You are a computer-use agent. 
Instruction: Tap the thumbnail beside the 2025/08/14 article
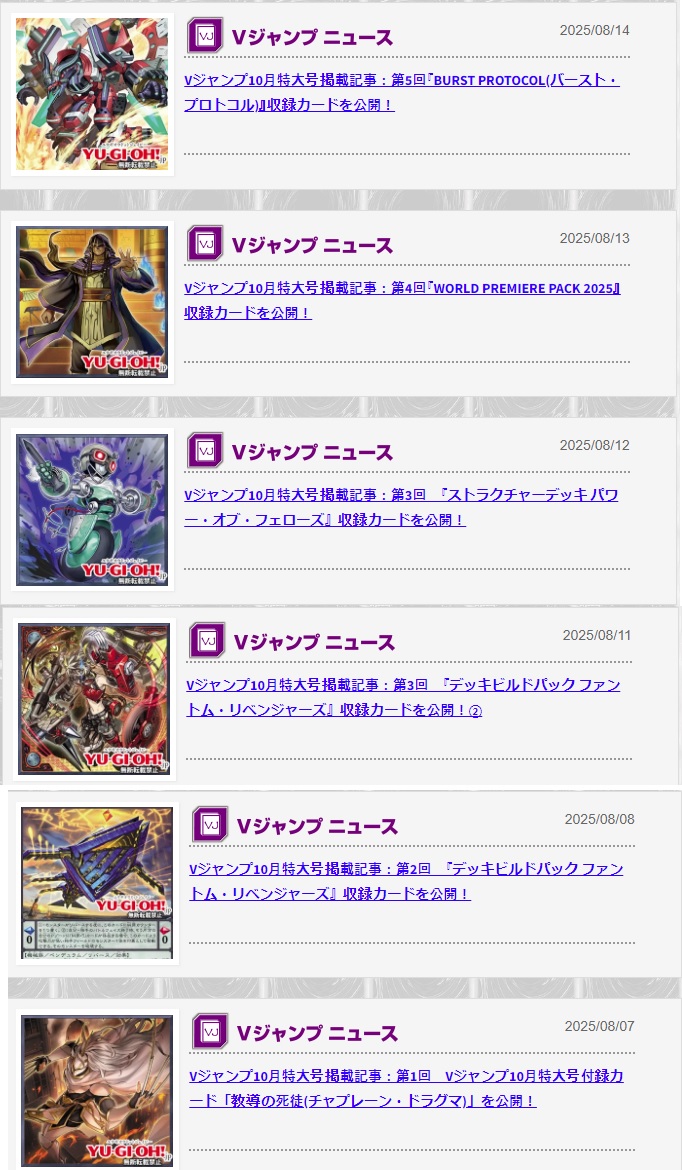click(92, 94)
